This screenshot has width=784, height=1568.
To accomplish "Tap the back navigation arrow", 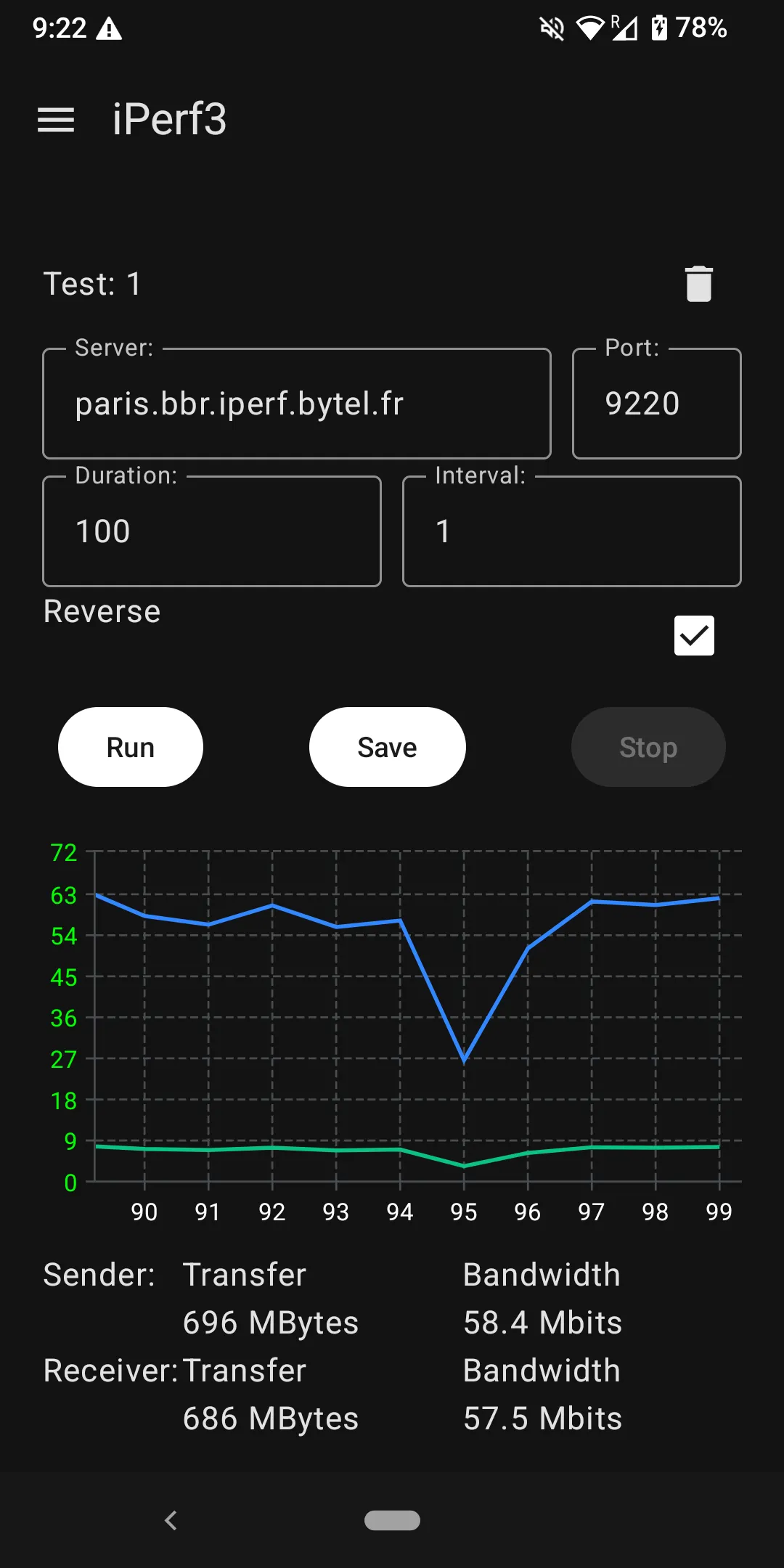I will coord(171,1520).
